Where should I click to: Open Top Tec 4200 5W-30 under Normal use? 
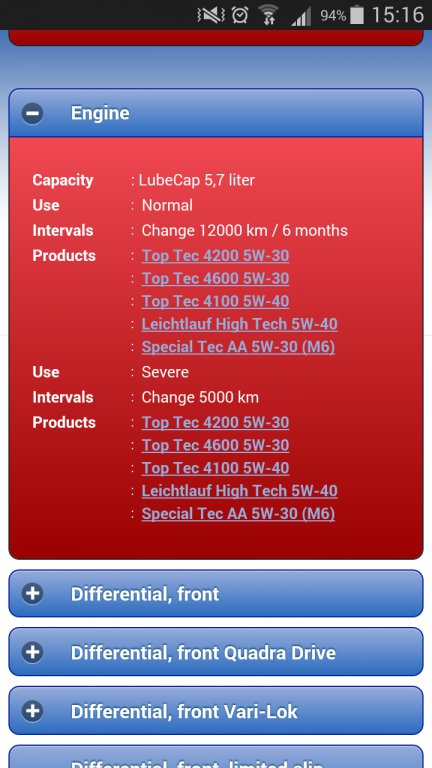[216, 256]
